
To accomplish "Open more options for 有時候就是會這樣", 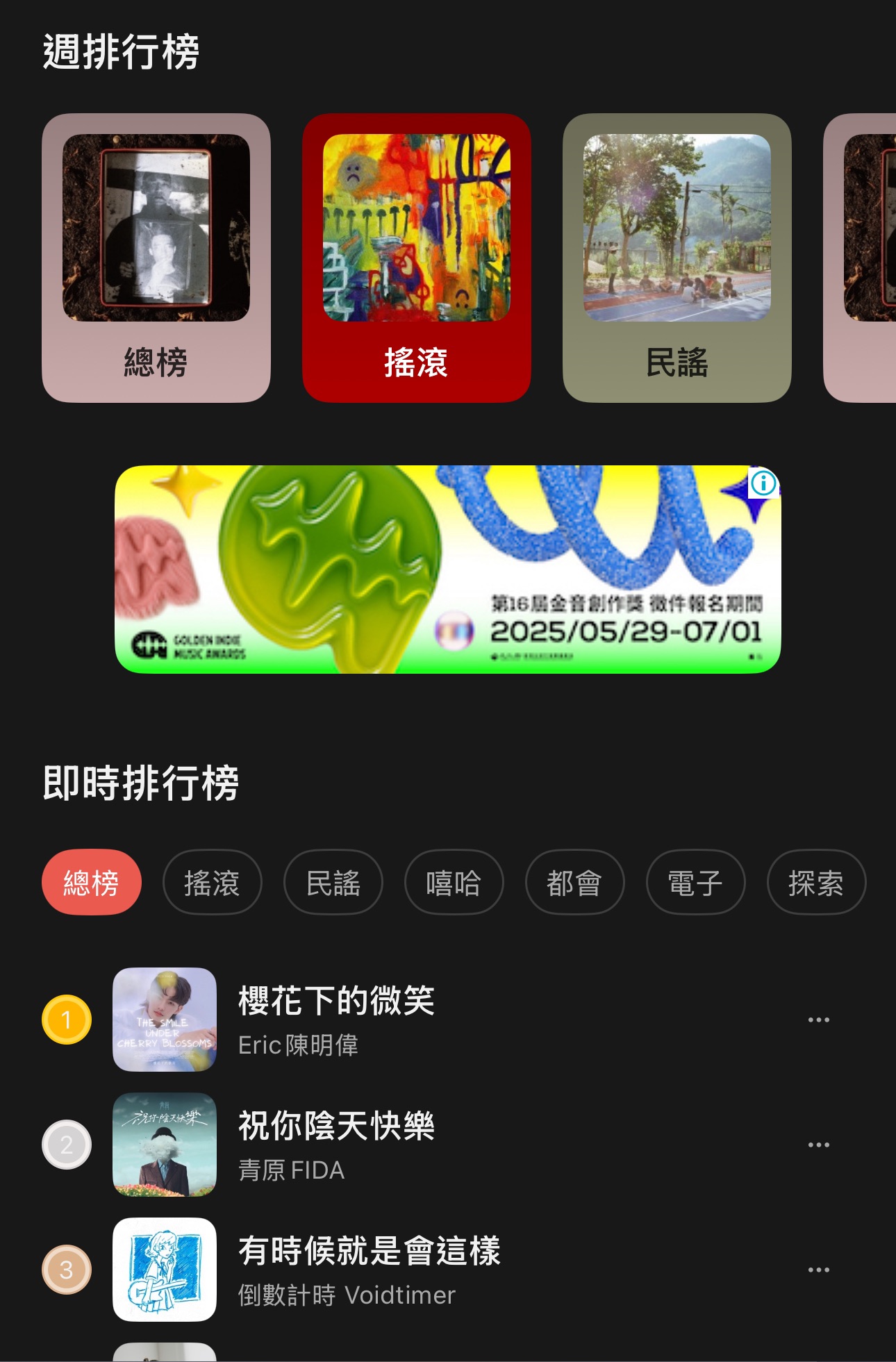I will [x=819, y=1270].
